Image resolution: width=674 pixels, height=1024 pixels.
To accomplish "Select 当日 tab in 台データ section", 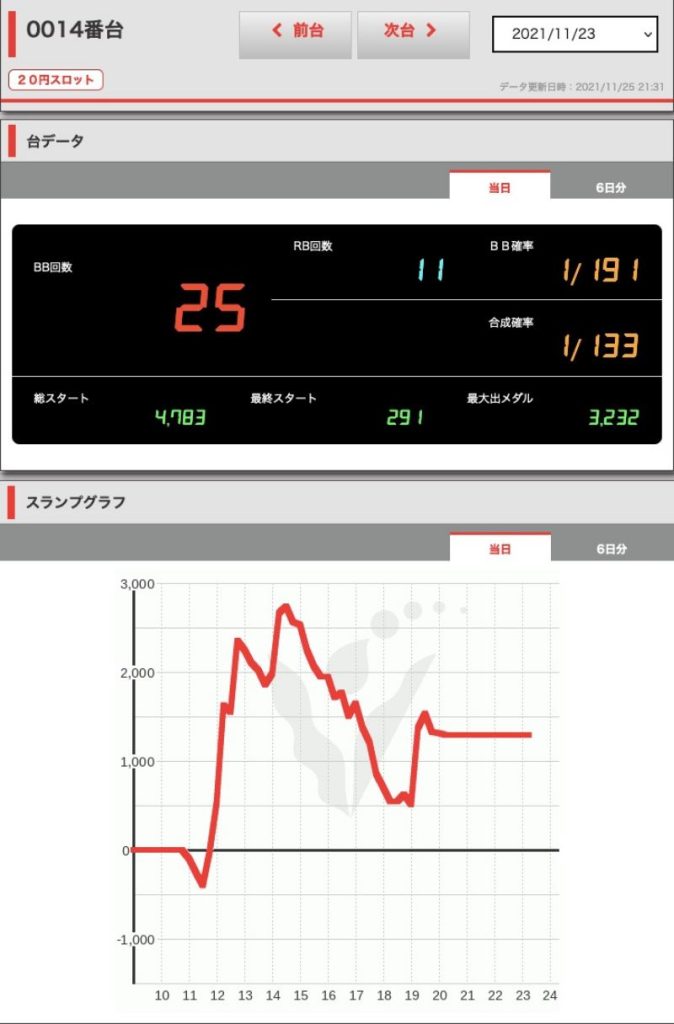I will coord(499,187).
